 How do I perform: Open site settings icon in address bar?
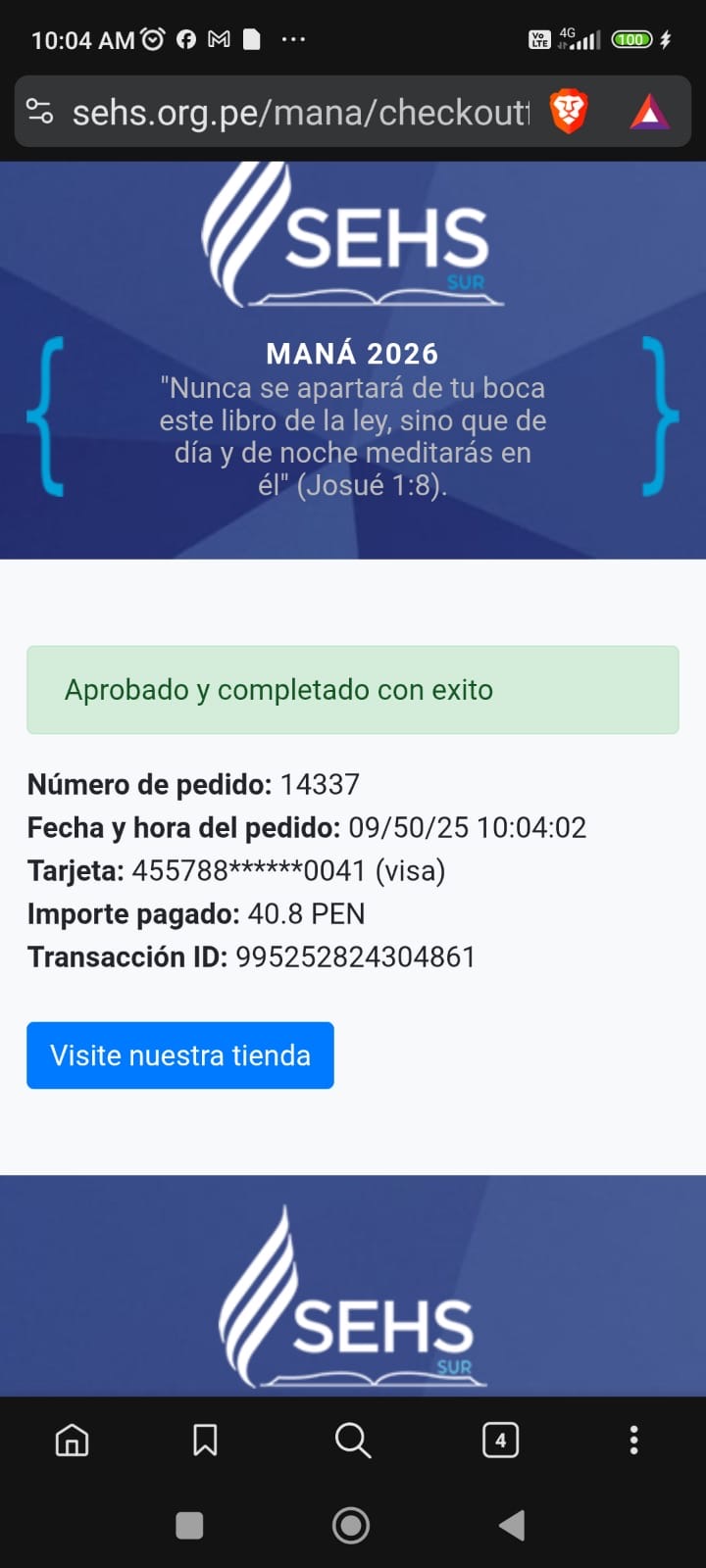click(x=40, y=112)
